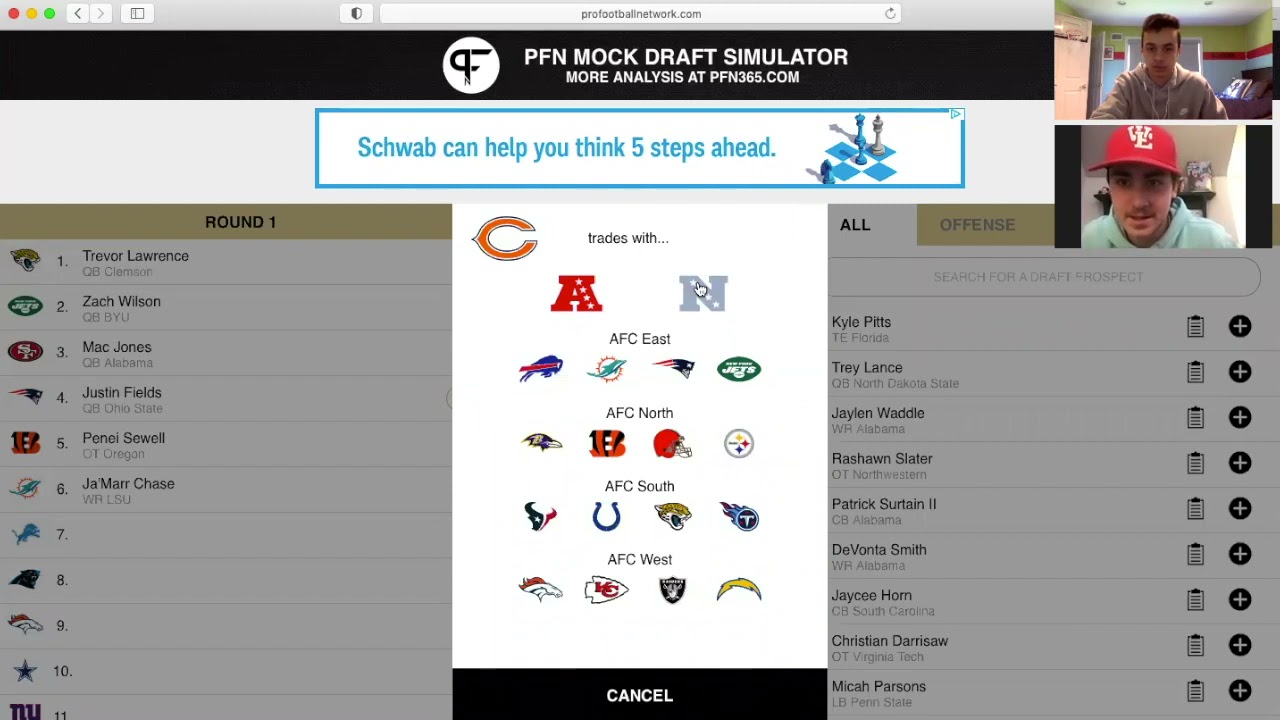Choose the Buffalo Bills as trade partner
Image resolution: width=1280 pixels, height=720 pixels.
[x=541, y=369]
